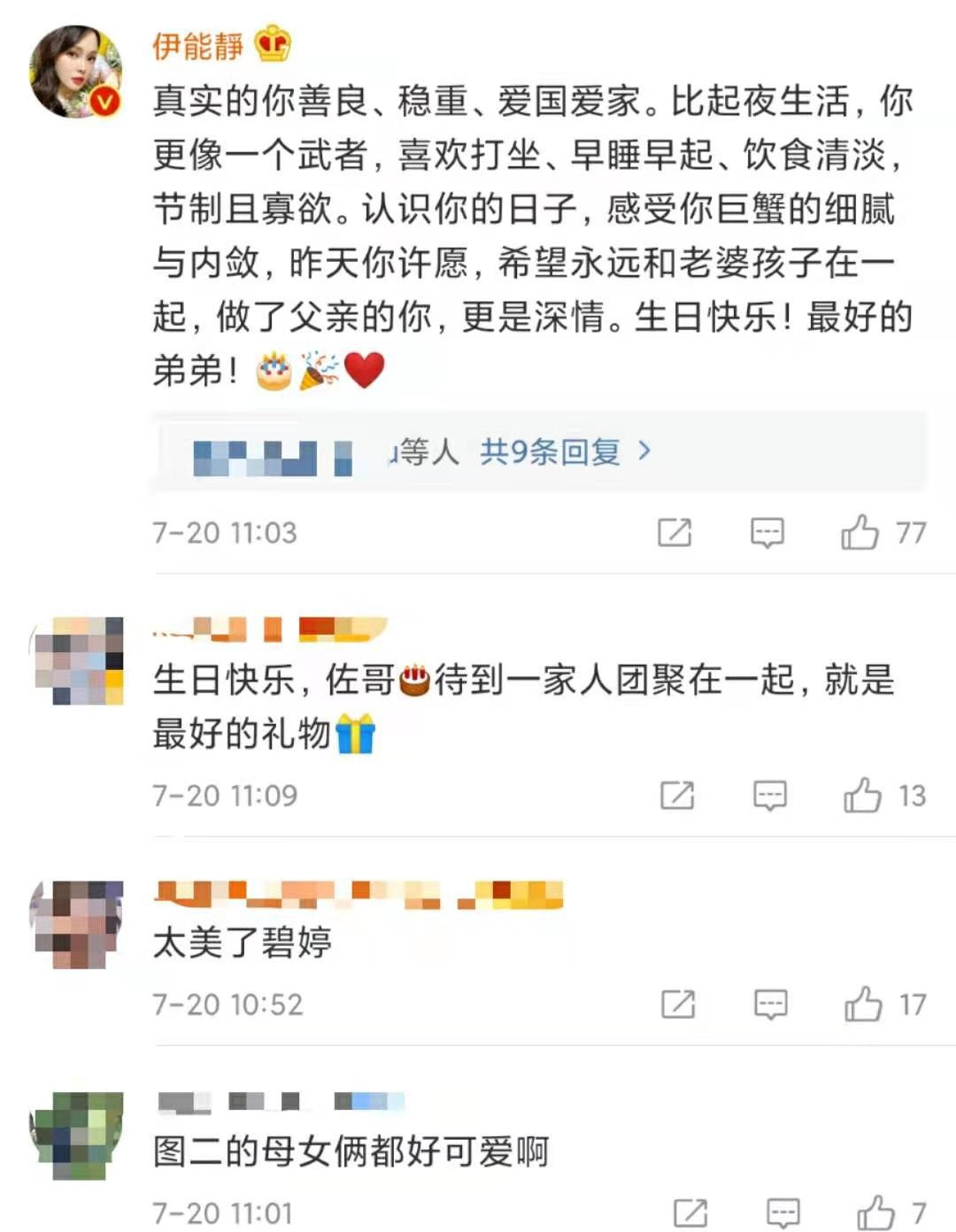Viewport: 956px width, 1232px height.
Task: Like the 生日快乐,佐哥 comment
Action: click(x=863, y=795)
